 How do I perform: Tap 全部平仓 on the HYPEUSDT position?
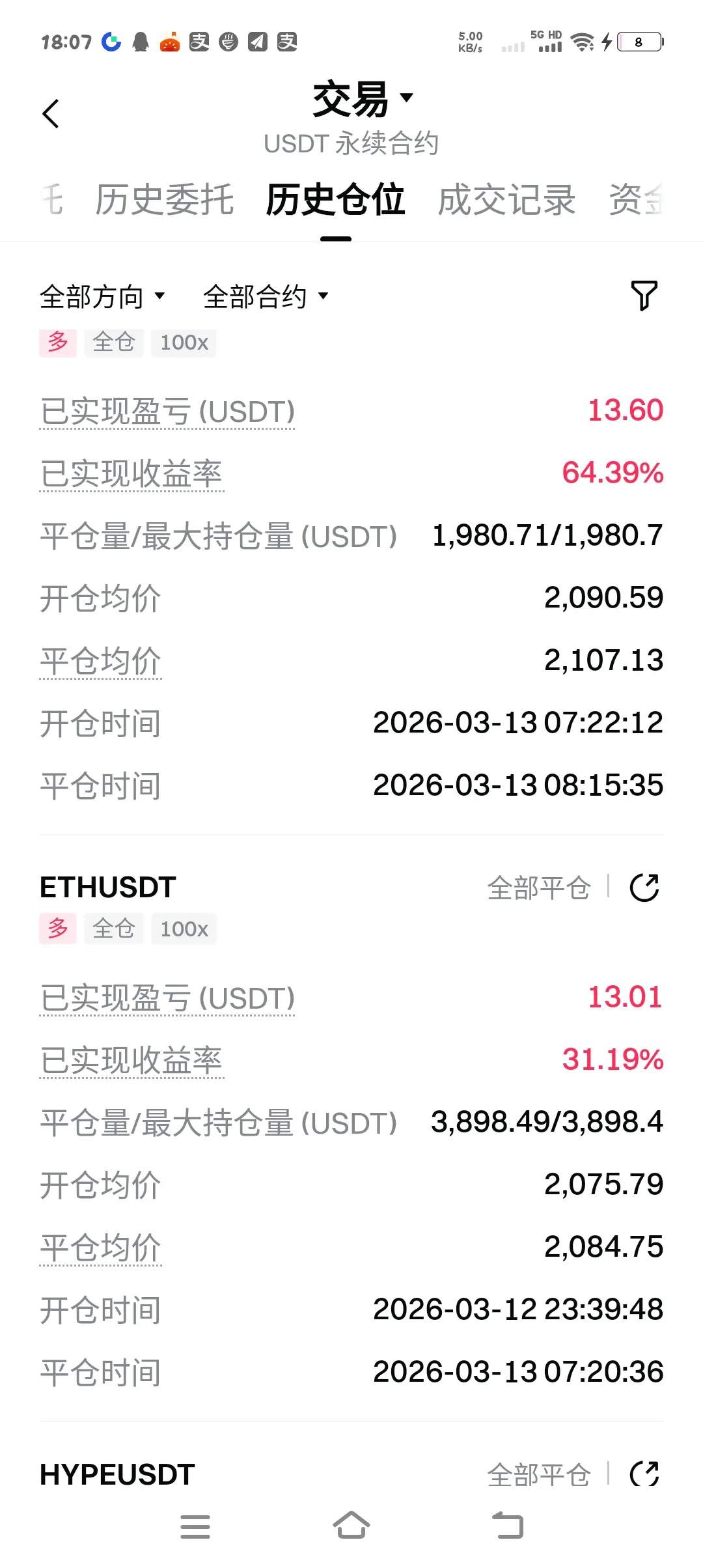point(539,1474)
